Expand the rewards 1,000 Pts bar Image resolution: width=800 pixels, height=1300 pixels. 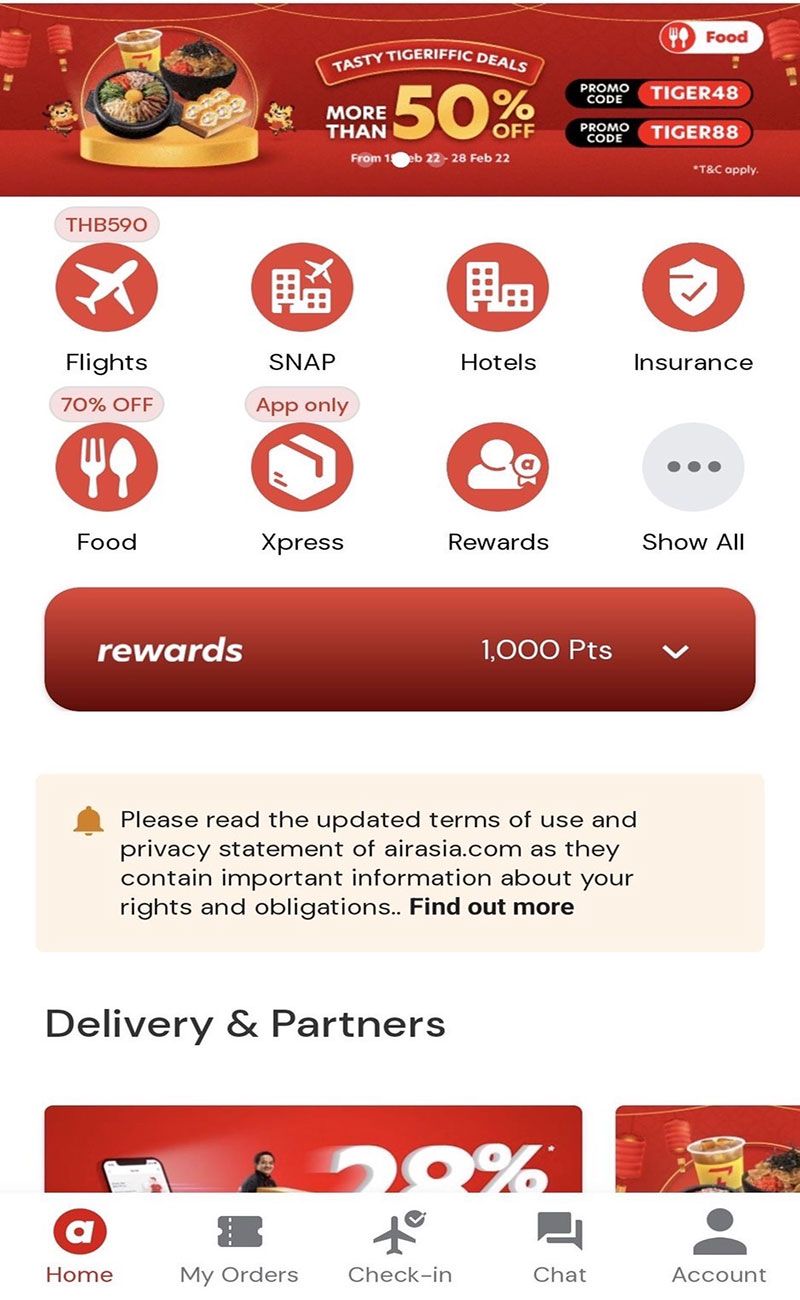pyautogui.click(x=676, y=651)
